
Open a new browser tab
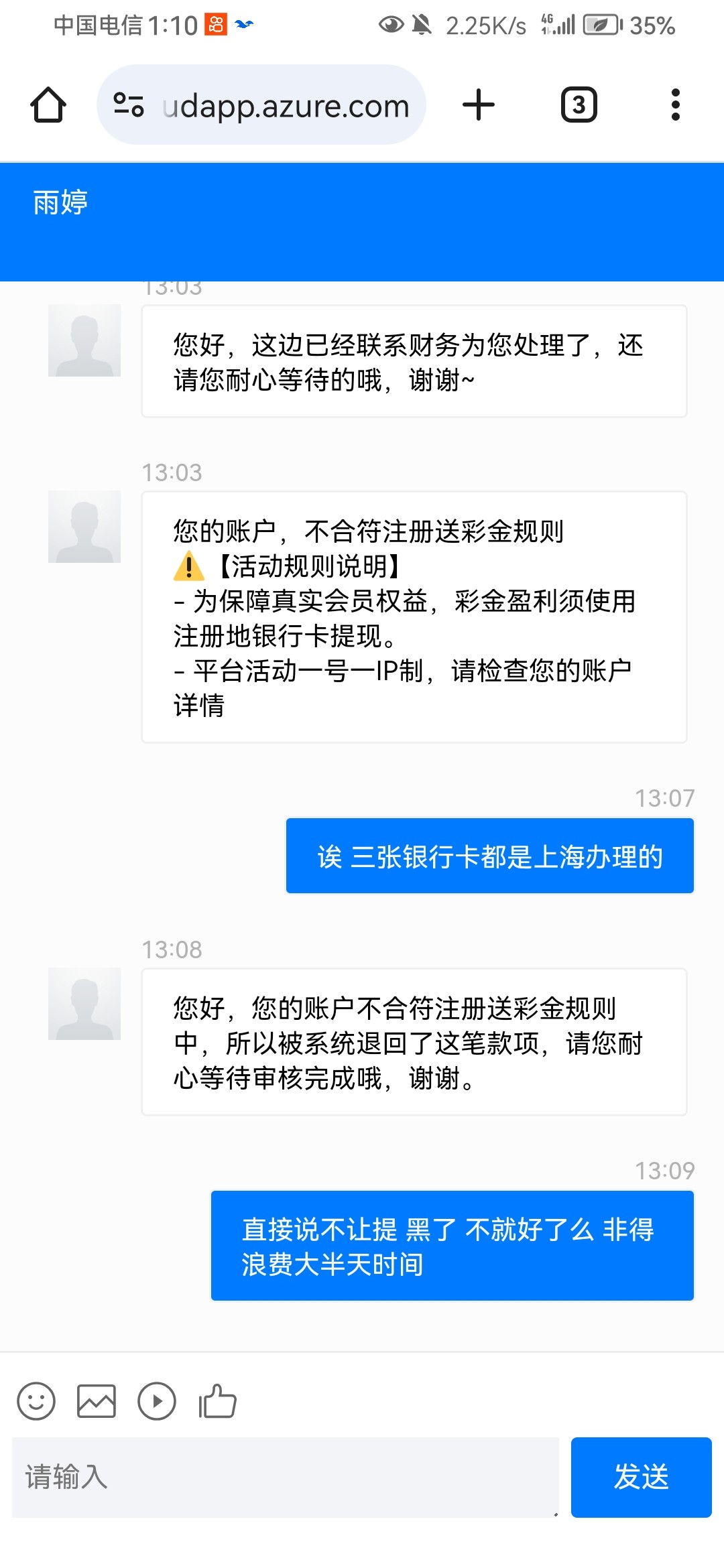click(479, 105)
